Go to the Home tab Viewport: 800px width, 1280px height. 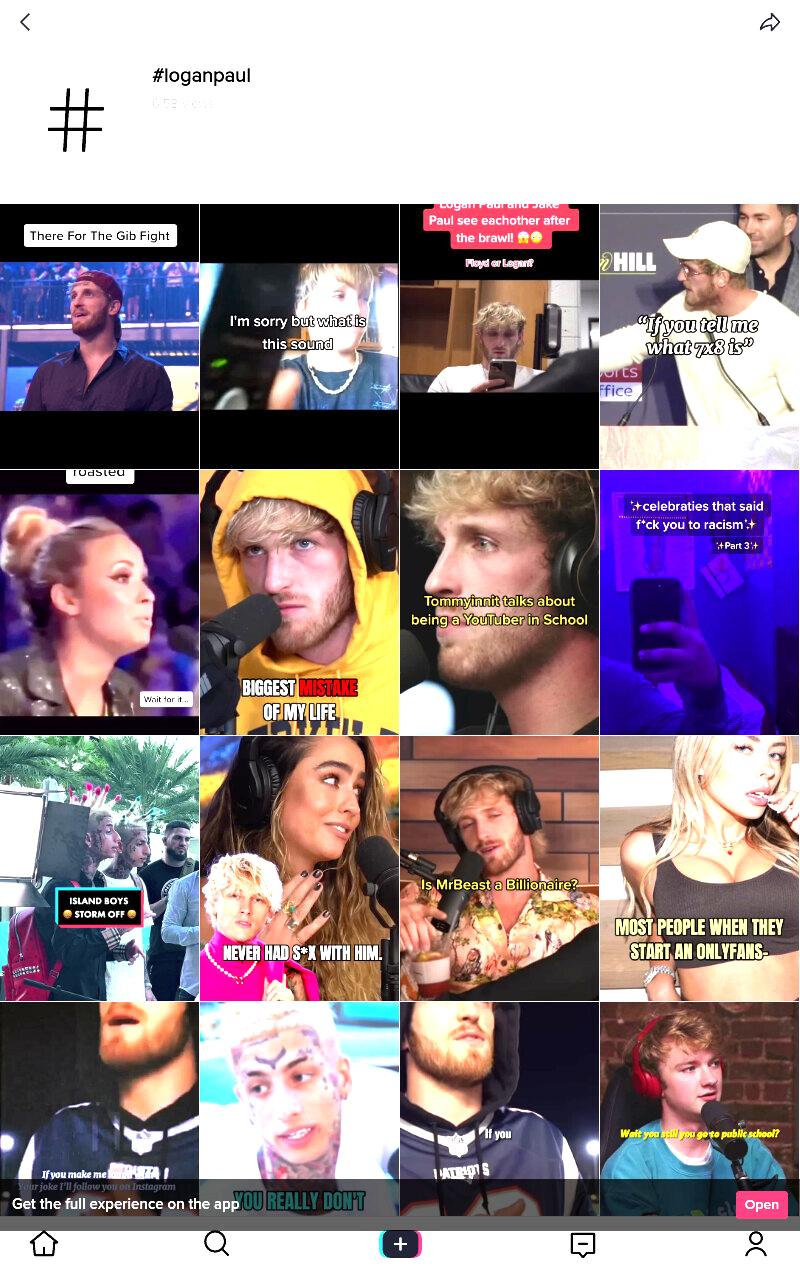pos(44,1243)
